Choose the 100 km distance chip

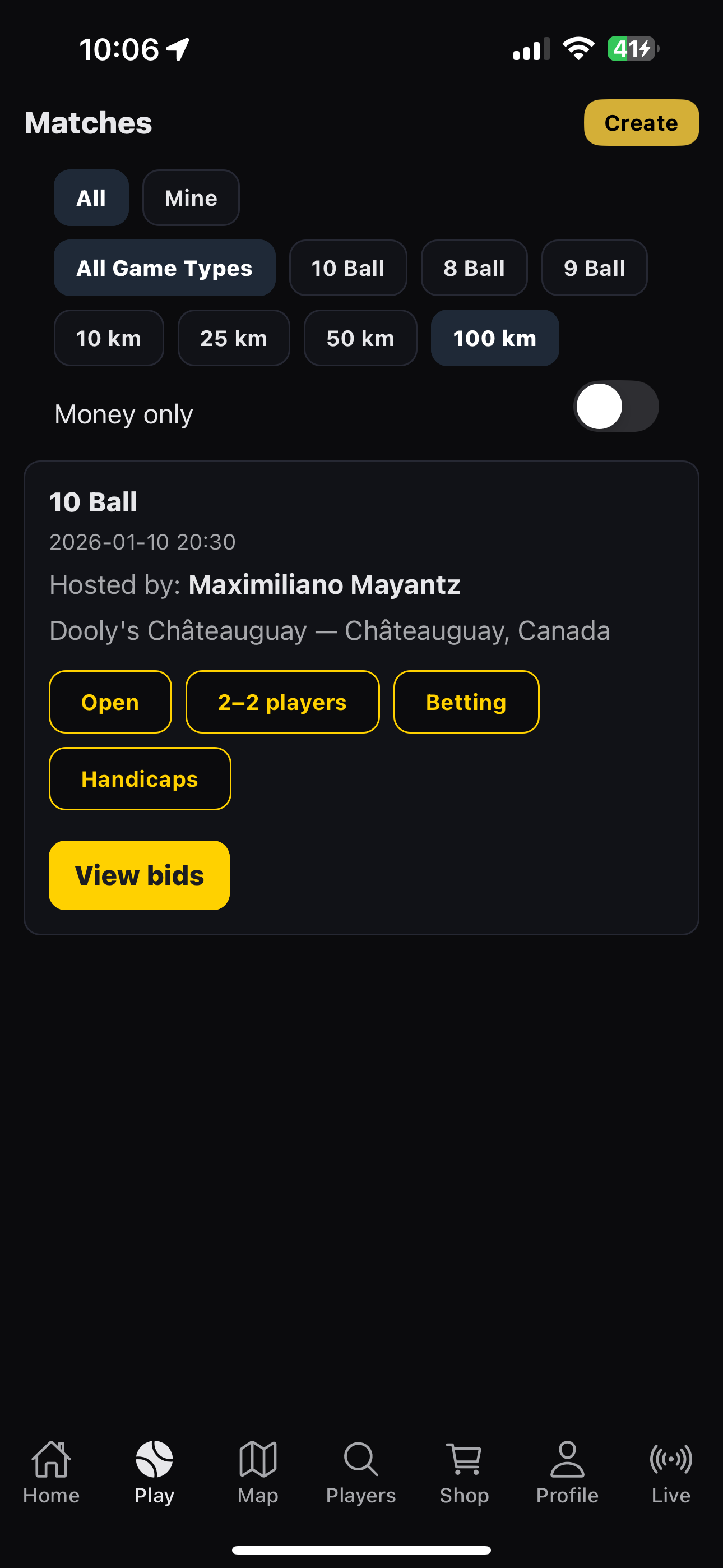pyautogui.click(x=494, y=338)
